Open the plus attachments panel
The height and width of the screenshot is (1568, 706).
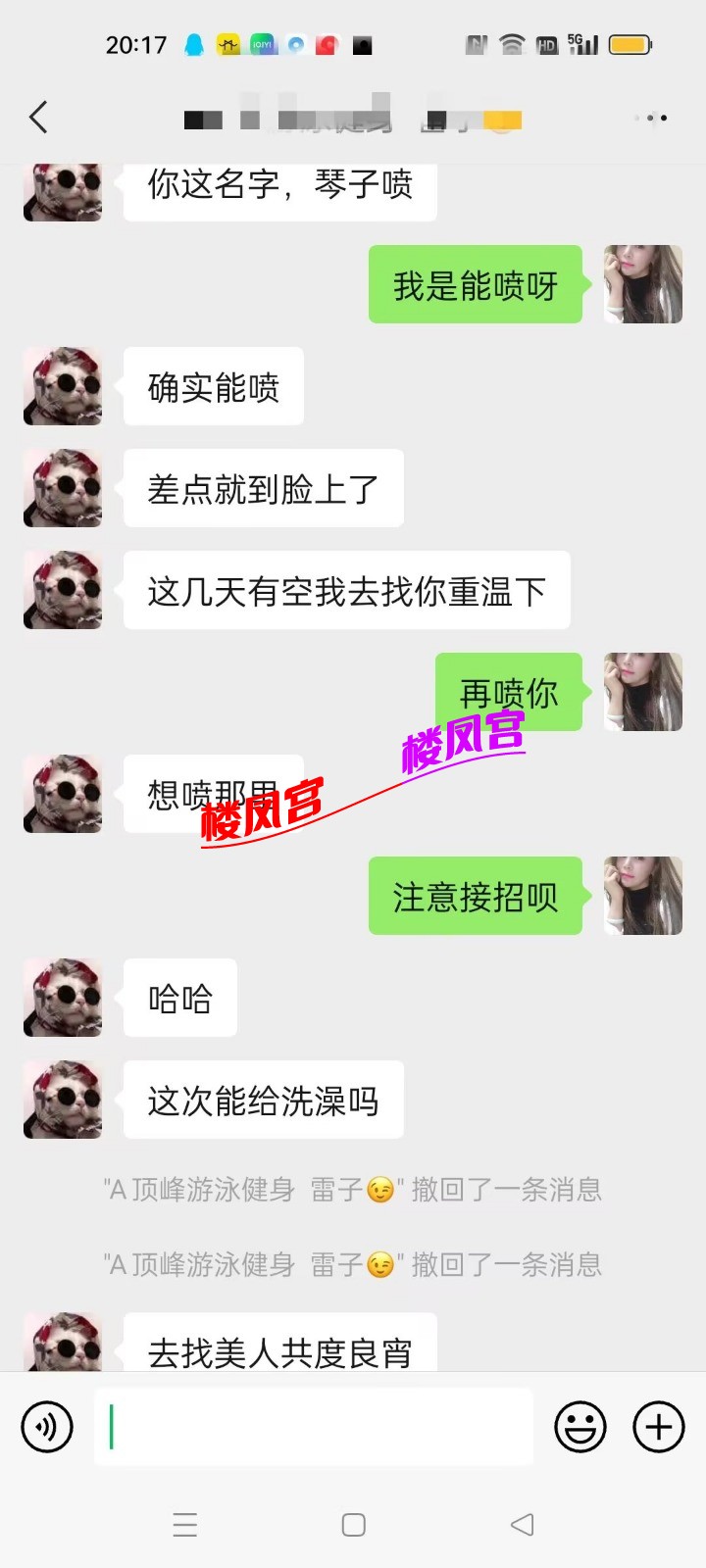coord(658,1427)
